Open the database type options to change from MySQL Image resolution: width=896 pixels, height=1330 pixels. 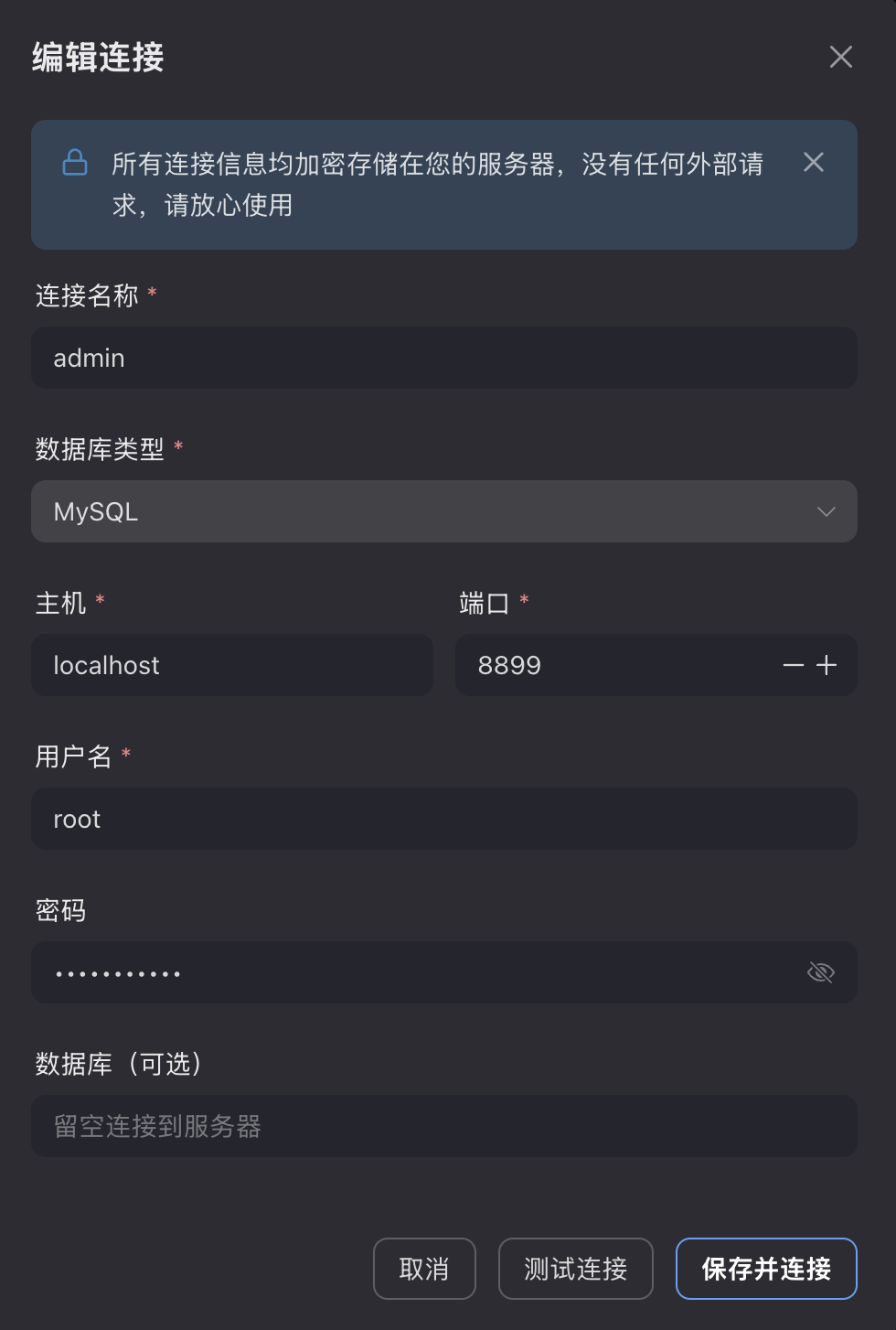pyautogui.click(x=445, y=511)
